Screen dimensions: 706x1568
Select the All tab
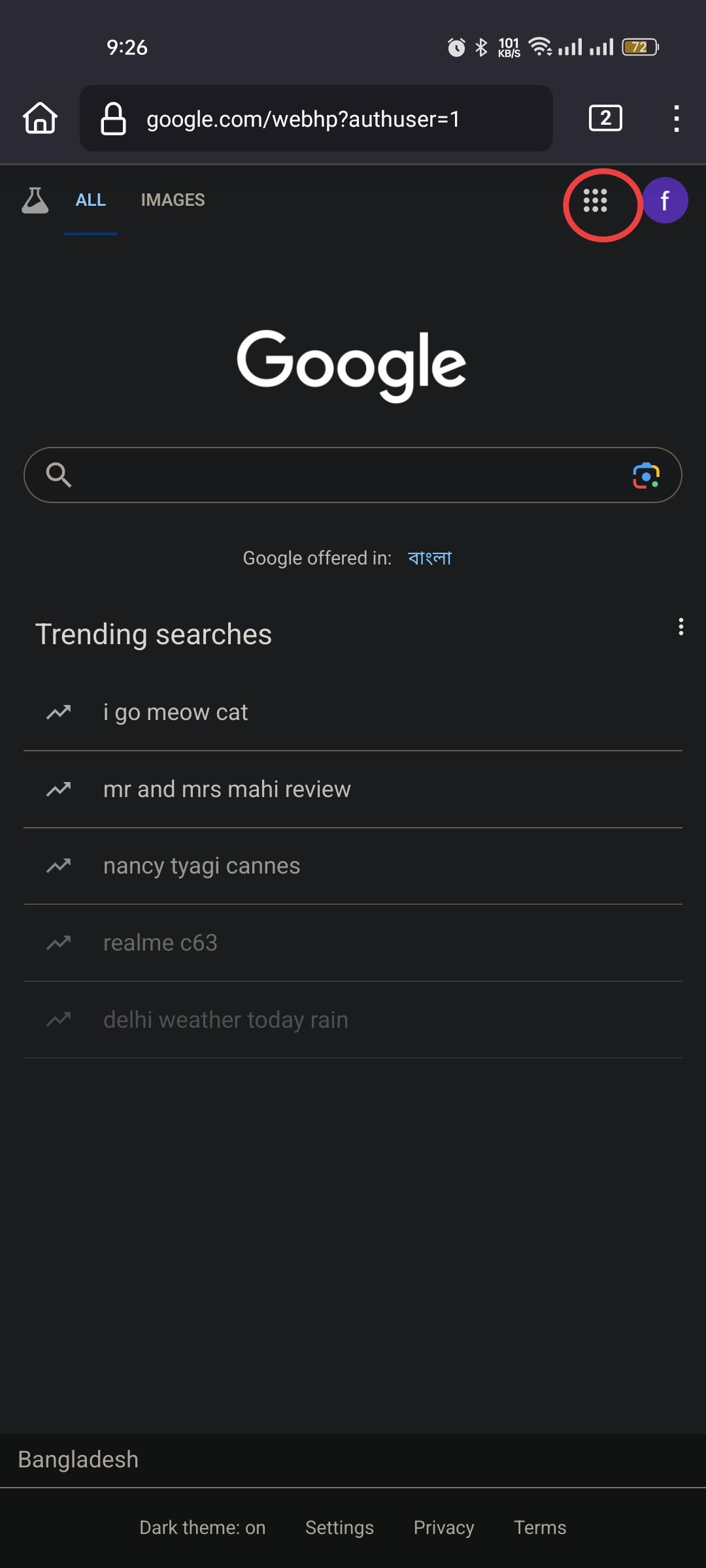(x=90, y=200)
